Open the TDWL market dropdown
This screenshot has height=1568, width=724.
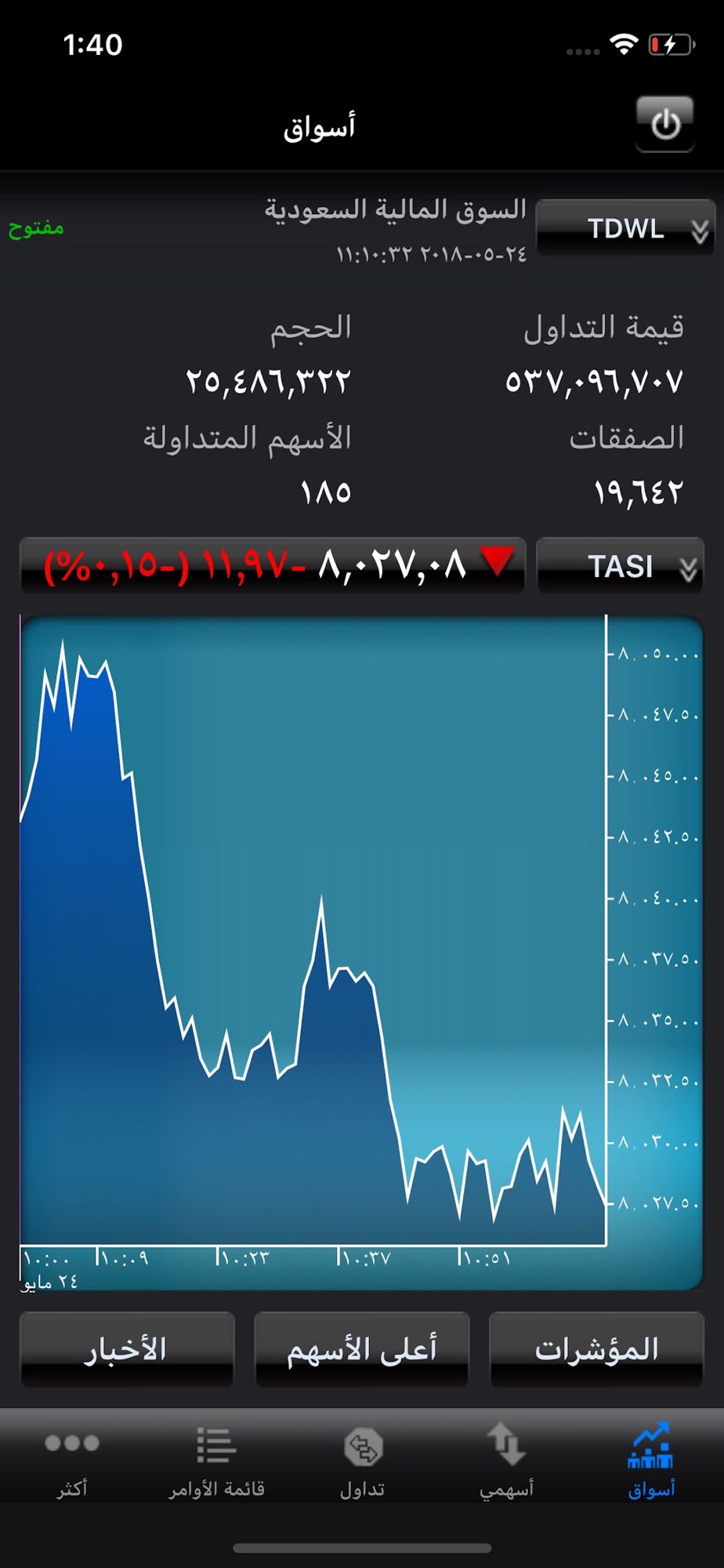click(624, 228)
